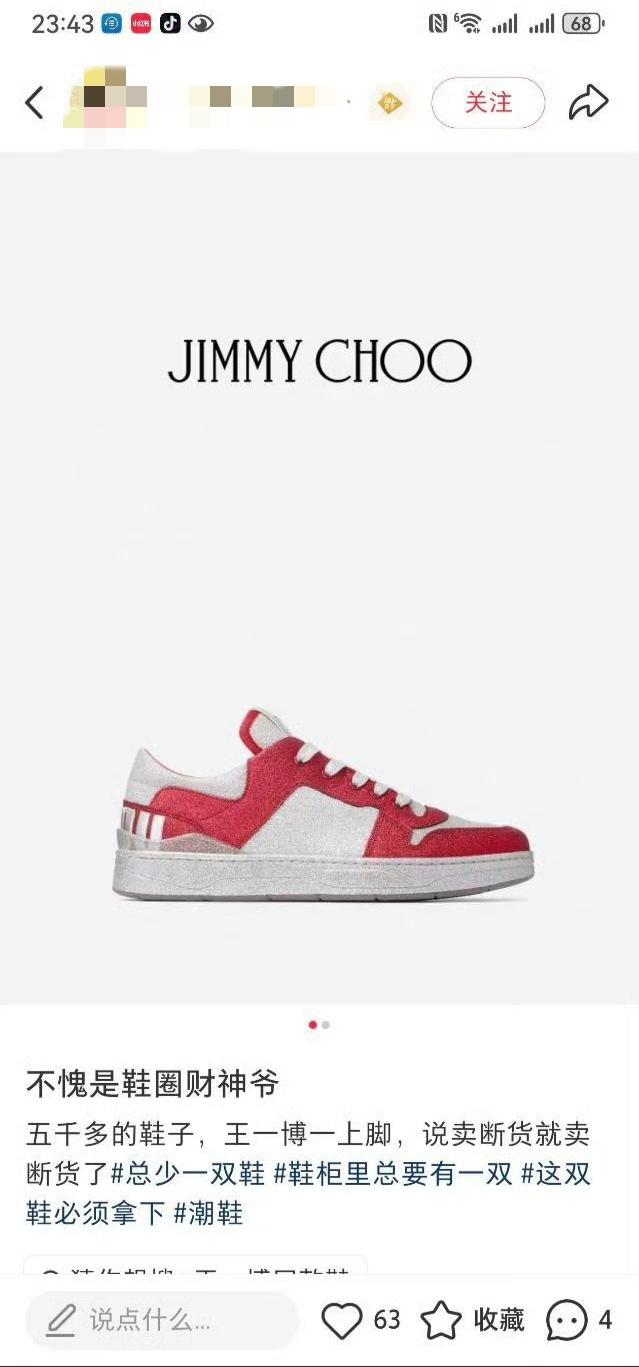
Task: Like the post with heart icon
Action: point(342,1320)
